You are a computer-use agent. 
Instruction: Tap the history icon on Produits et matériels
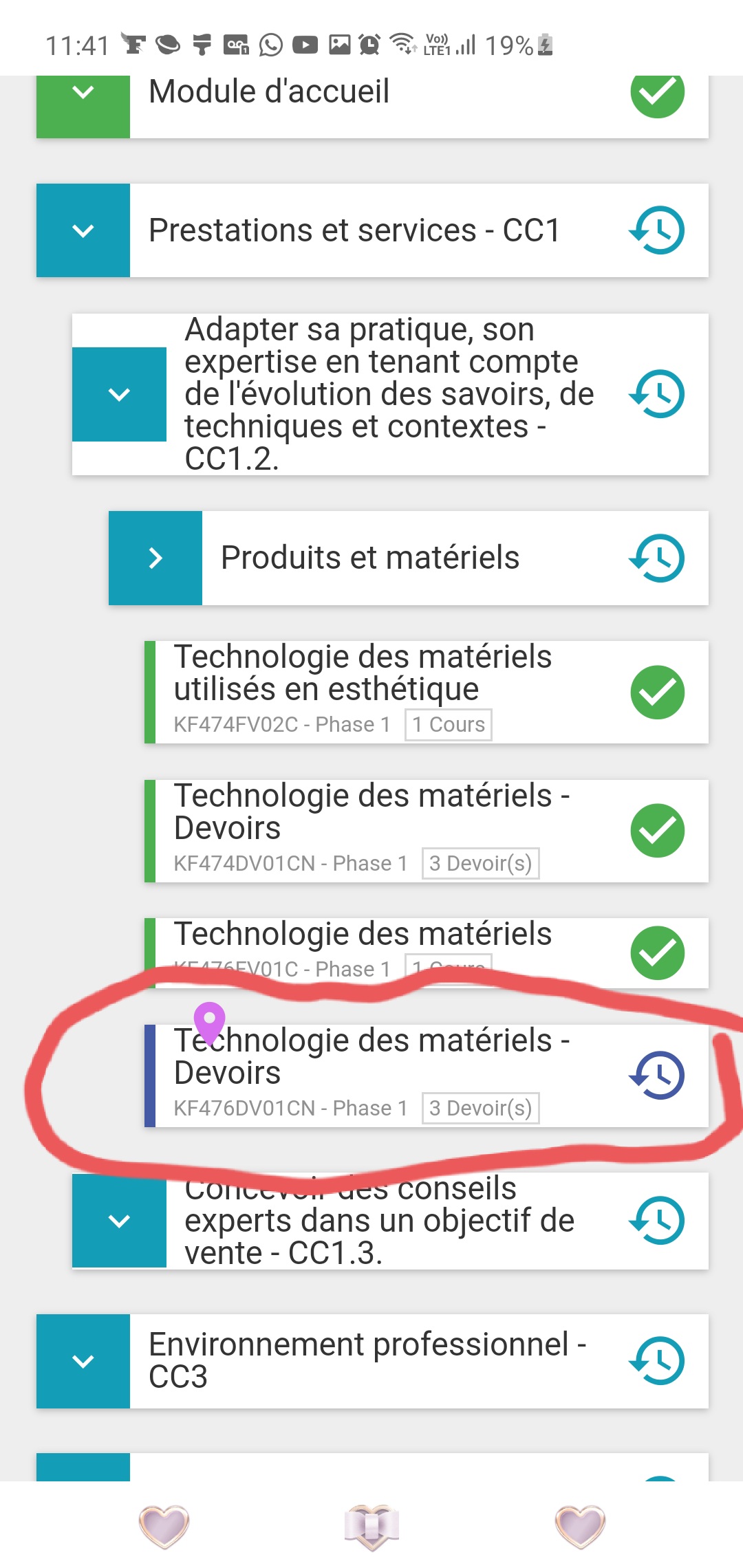[x=657, y=558]
